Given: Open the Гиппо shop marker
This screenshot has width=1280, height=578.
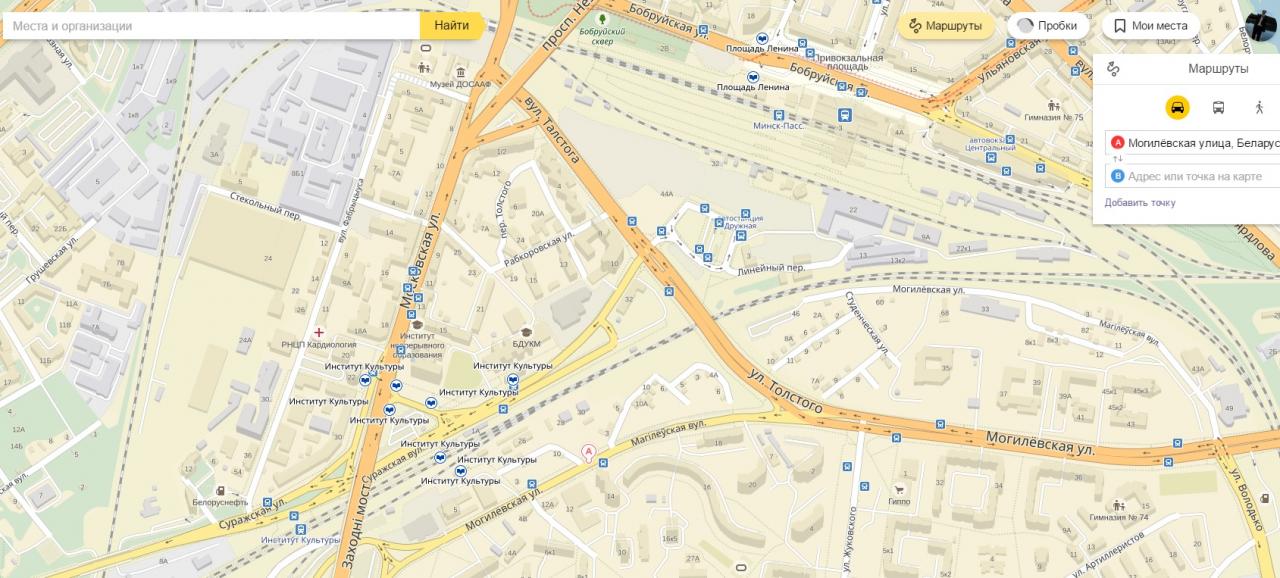Looking at the screenshot, I should pyautogui.click(x=899, y=490).
